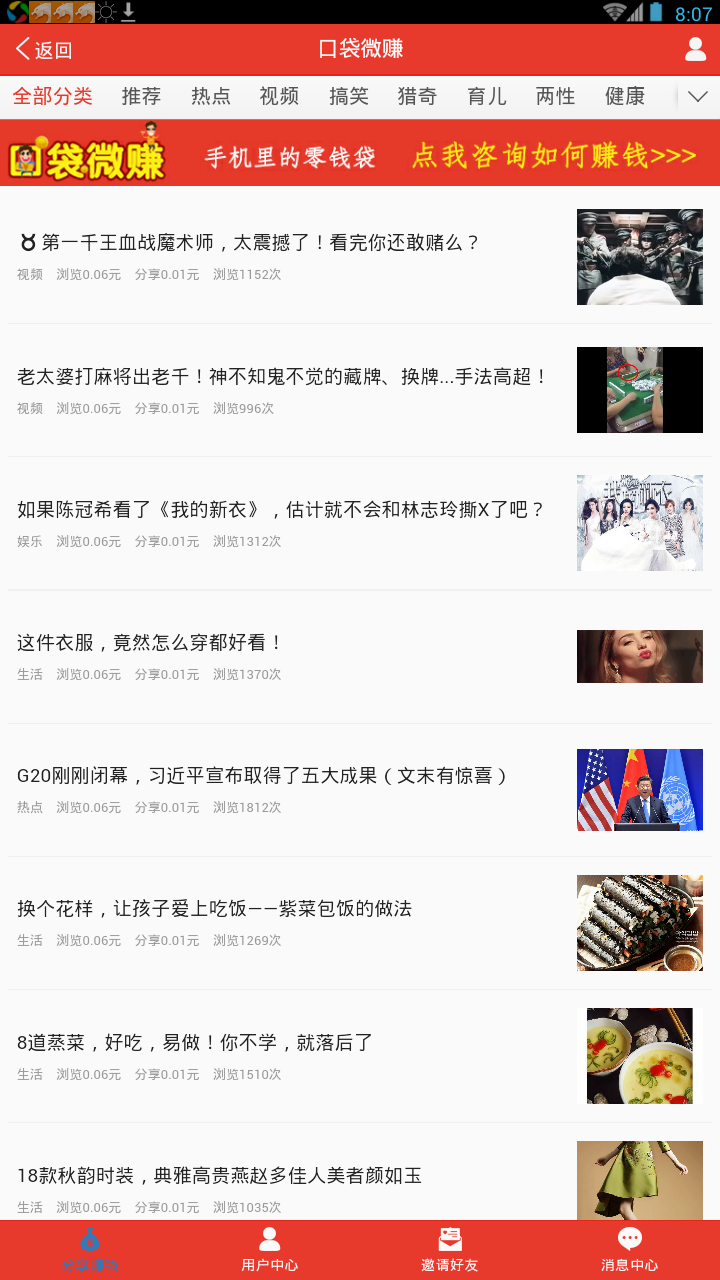Expand more categories with the chevron

click(x=698, y=96)
